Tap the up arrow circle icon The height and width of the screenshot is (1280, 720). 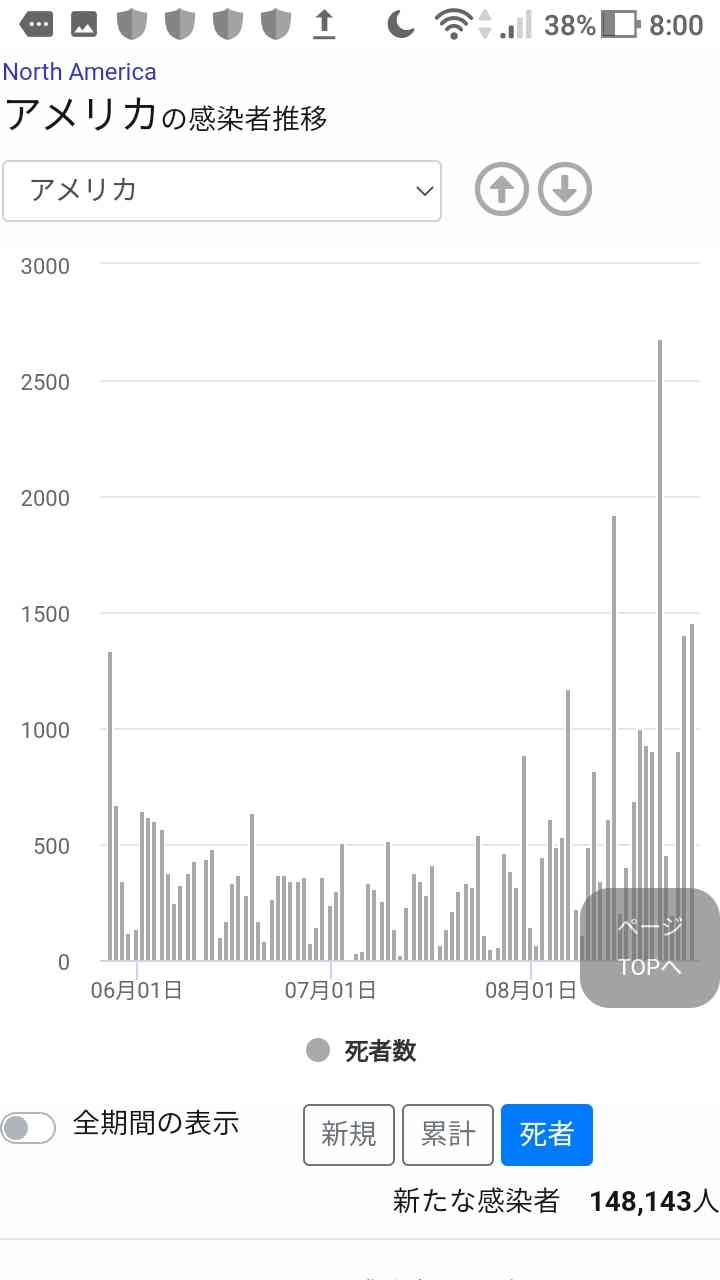coord(501,189)
